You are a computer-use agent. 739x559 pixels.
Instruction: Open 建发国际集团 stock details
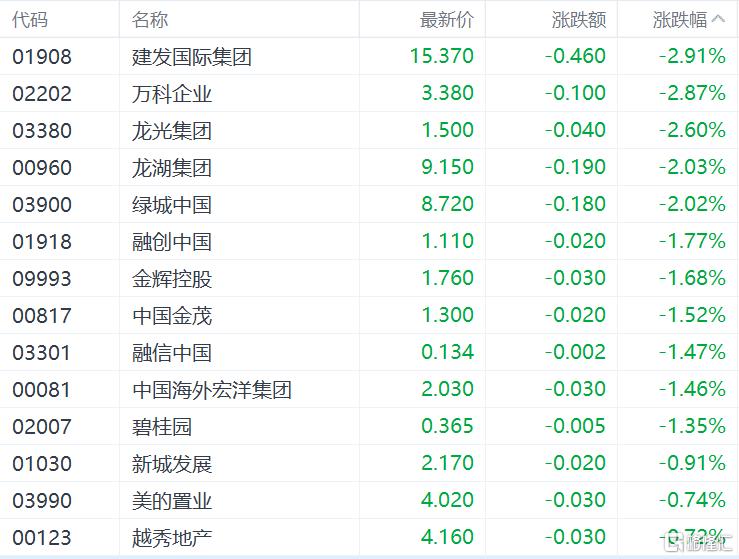191,57
